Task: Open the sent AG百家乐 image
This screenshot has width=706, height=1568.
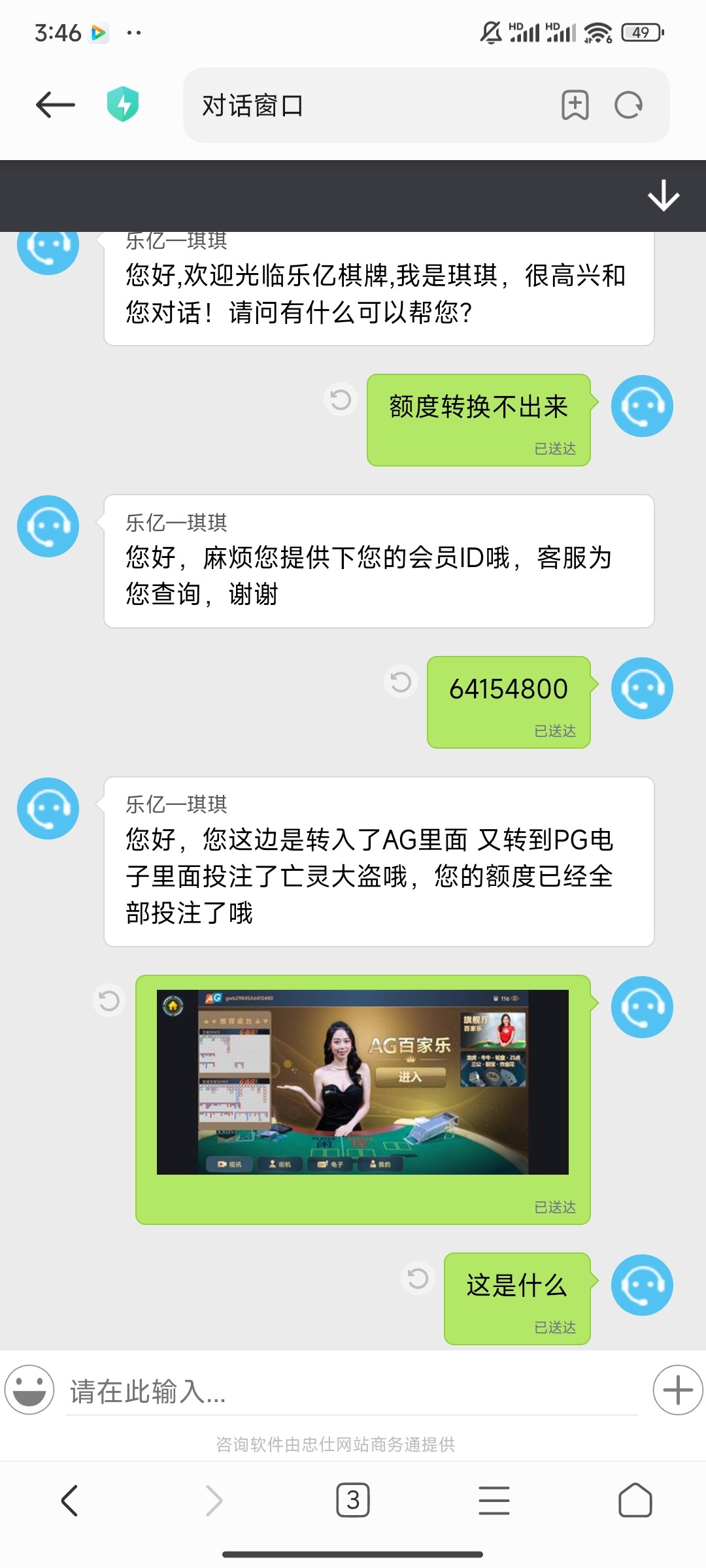Action: (362, 1082)
